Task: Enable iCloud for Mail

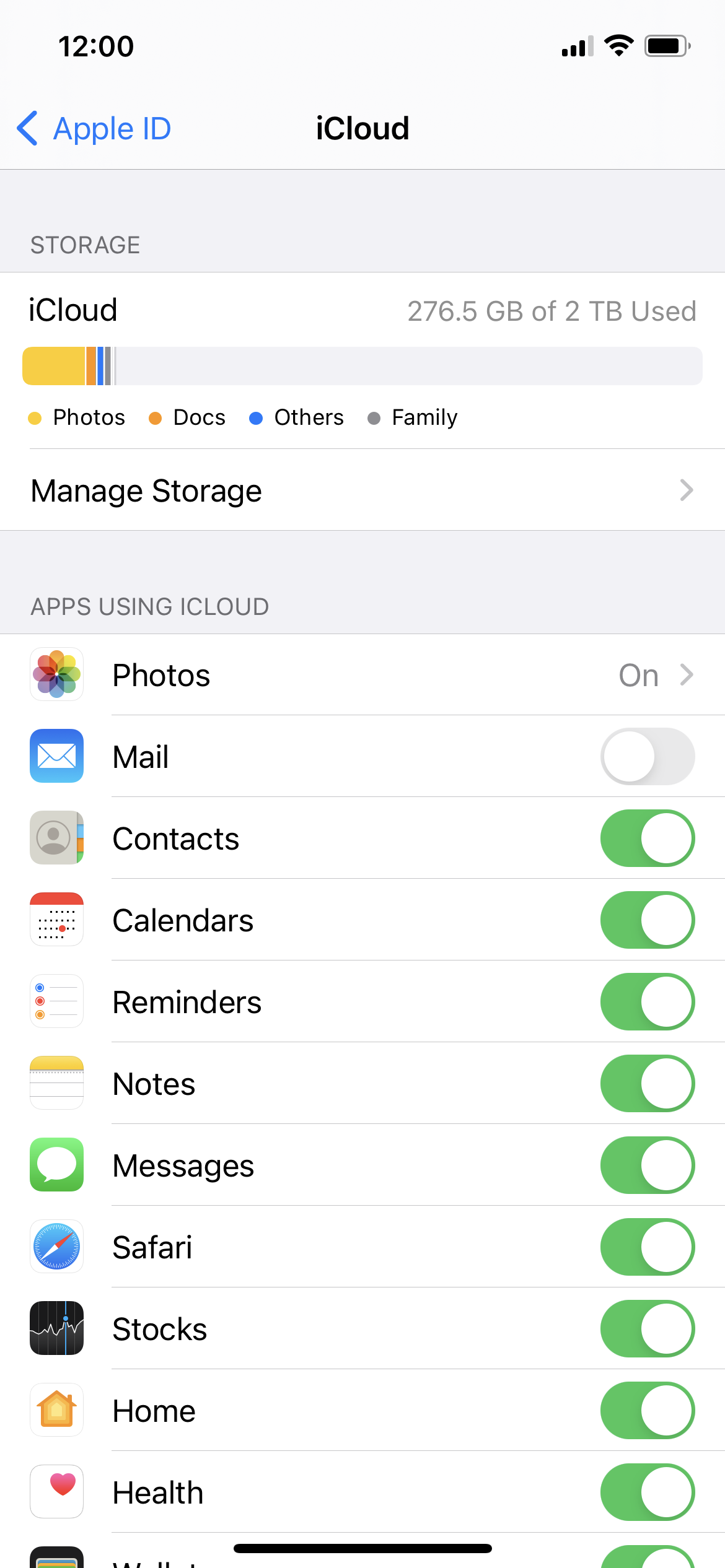Action: (x=647, y=757)
